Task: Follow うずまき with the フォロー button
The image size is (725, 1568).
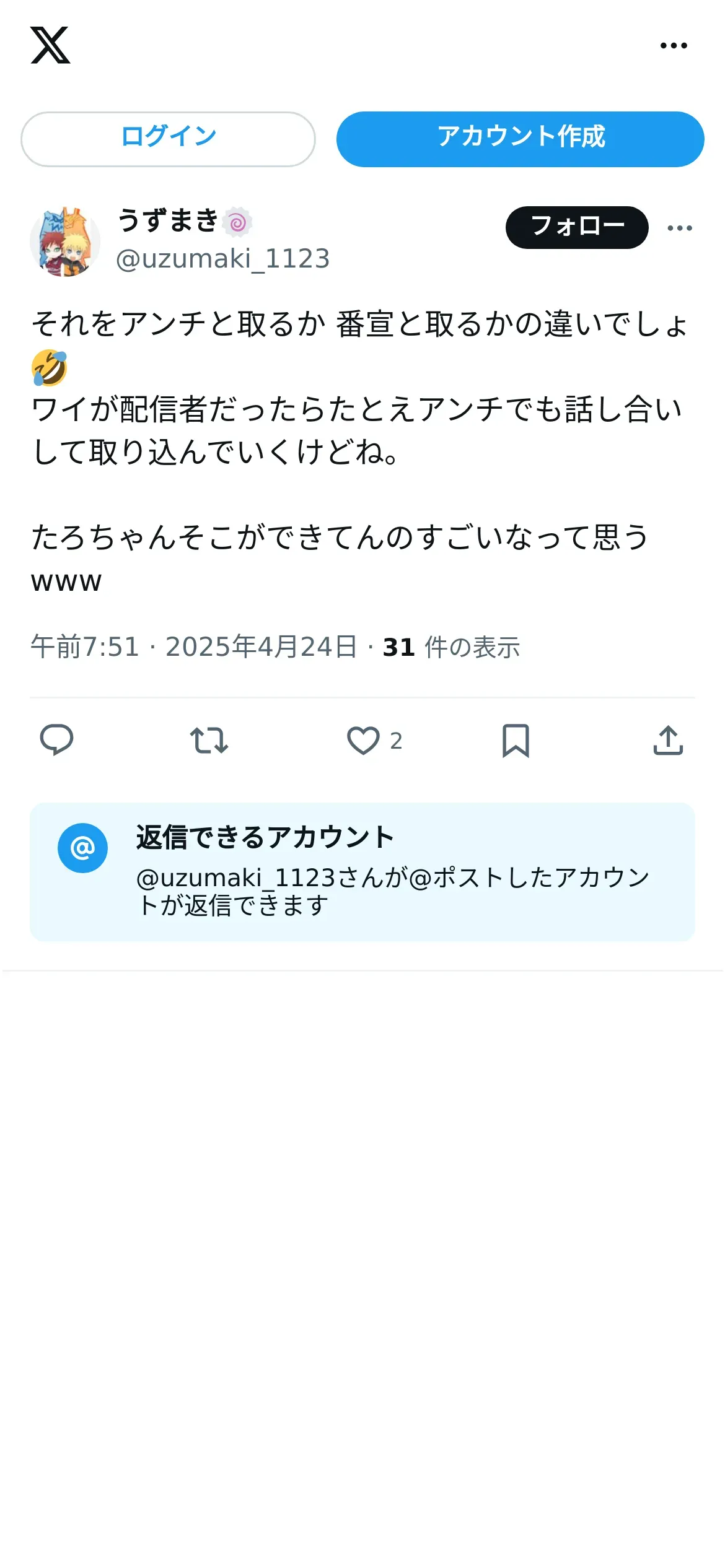Action: tap(577, 227)
